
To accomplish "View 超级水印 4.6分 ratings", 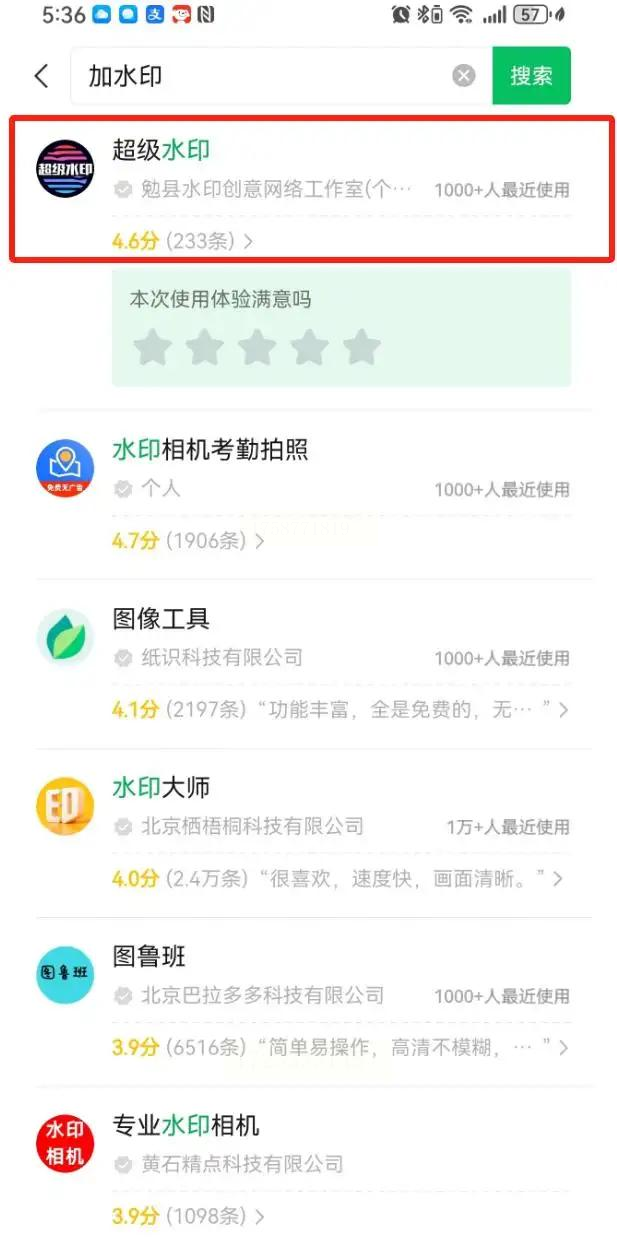I will 182,241.
